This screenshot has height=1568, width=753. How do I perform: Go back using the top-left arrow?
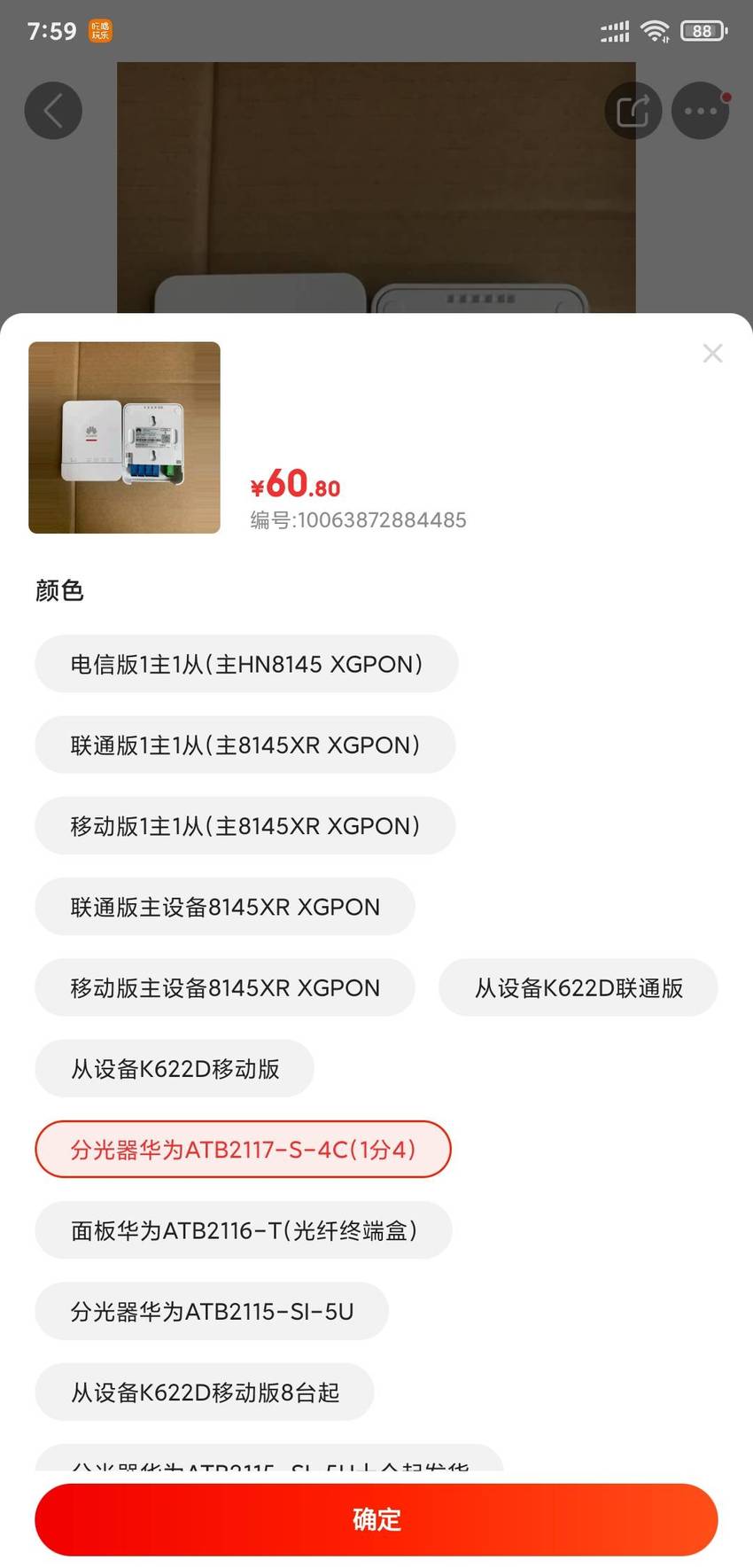53,111
